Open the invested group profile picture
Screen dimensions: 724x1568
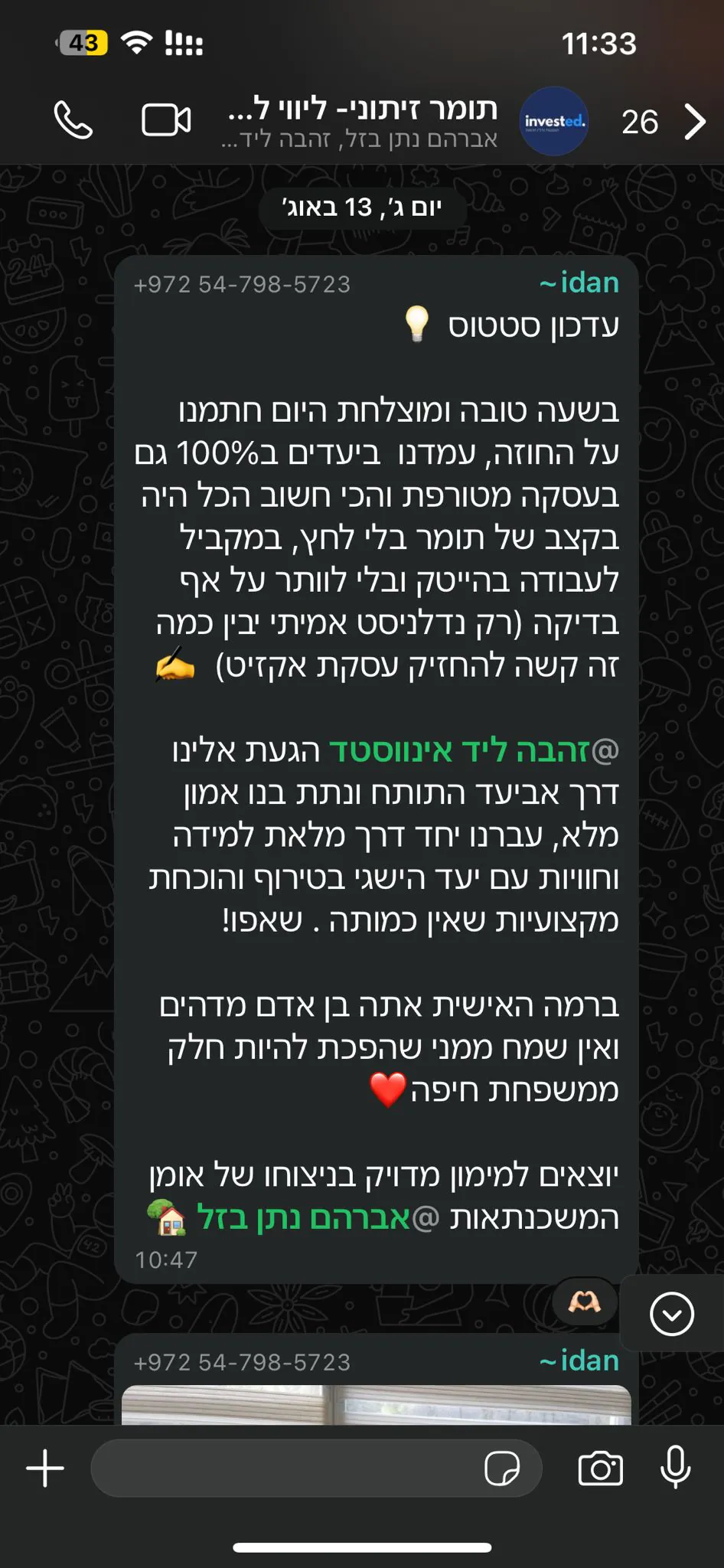tap(554, 121)
